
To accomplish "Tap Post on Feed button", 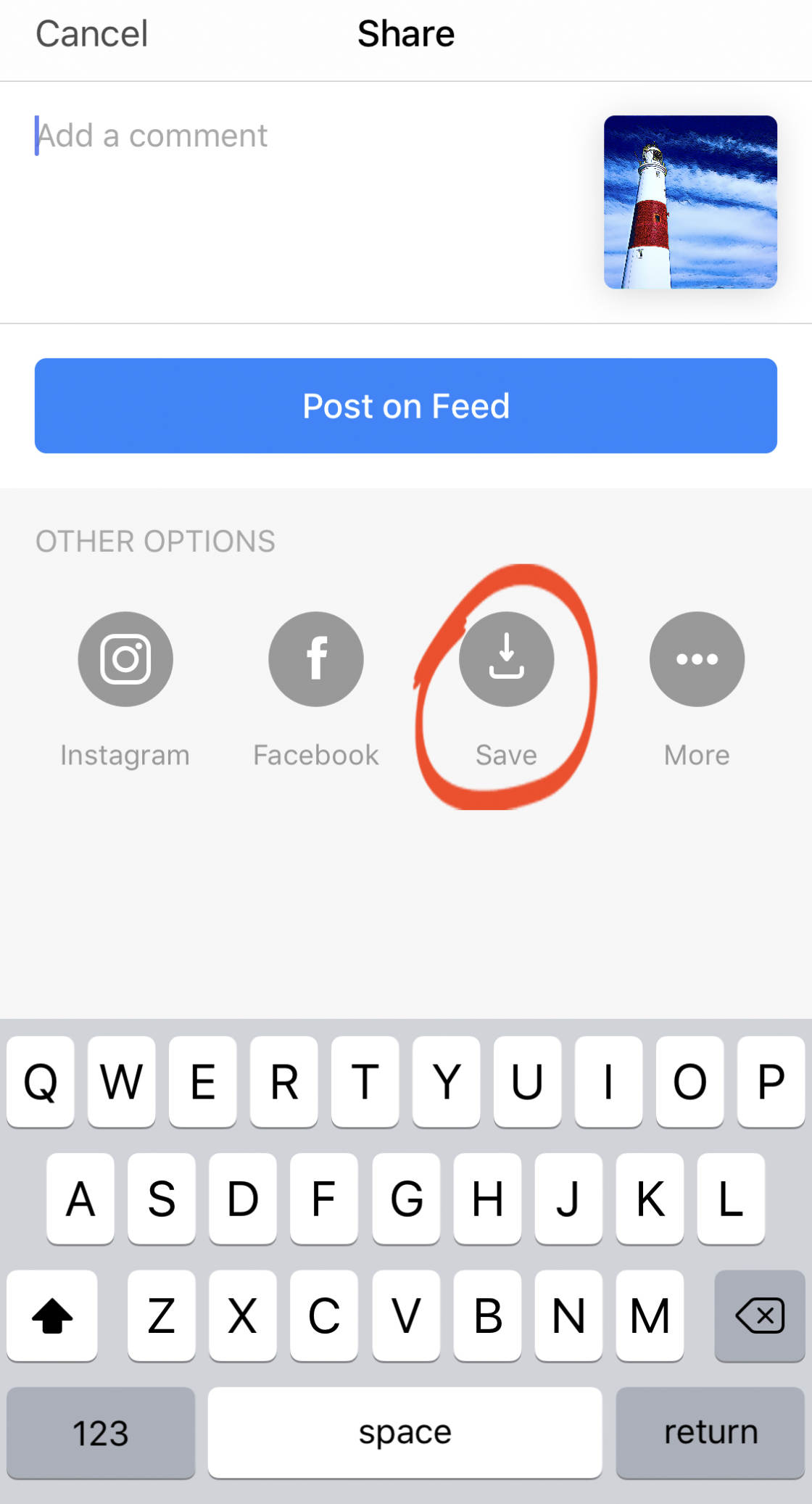I will pos(406,405).
